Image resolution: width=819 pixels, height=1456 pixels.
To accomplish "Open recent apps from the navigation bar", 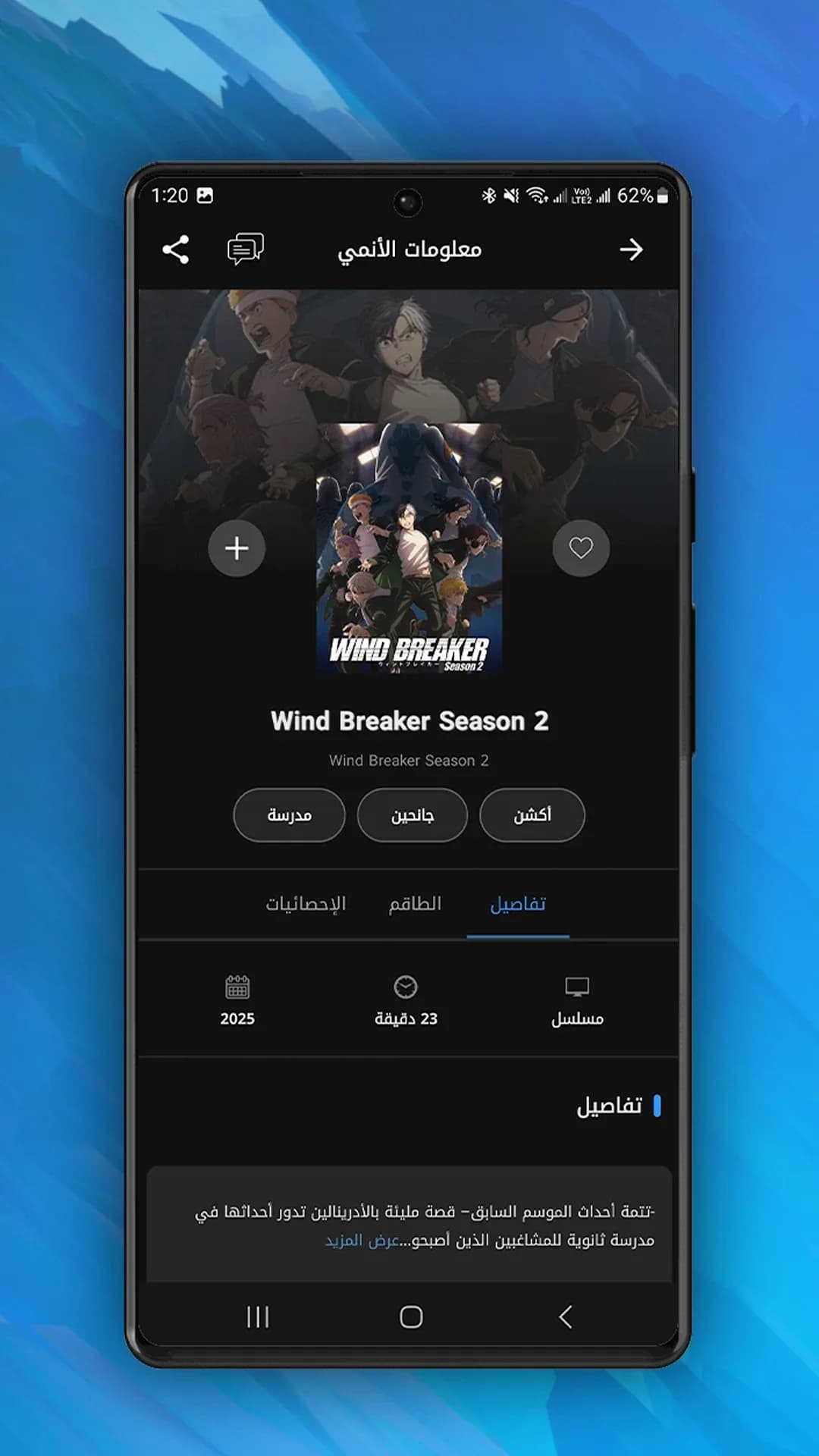I will (x=258, y=1317).
